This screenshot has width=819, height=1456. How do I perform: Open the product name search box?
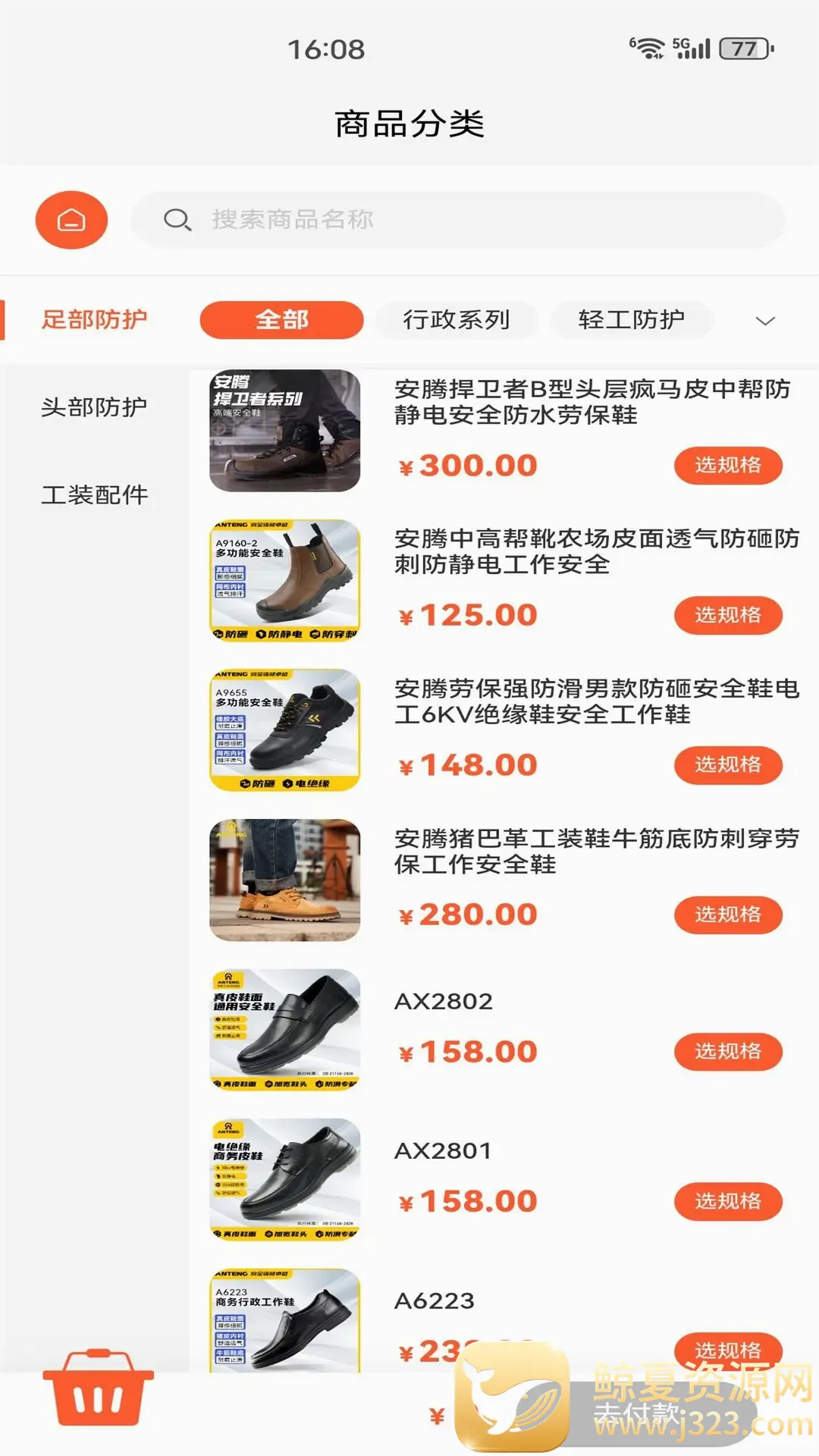[458, 220]
